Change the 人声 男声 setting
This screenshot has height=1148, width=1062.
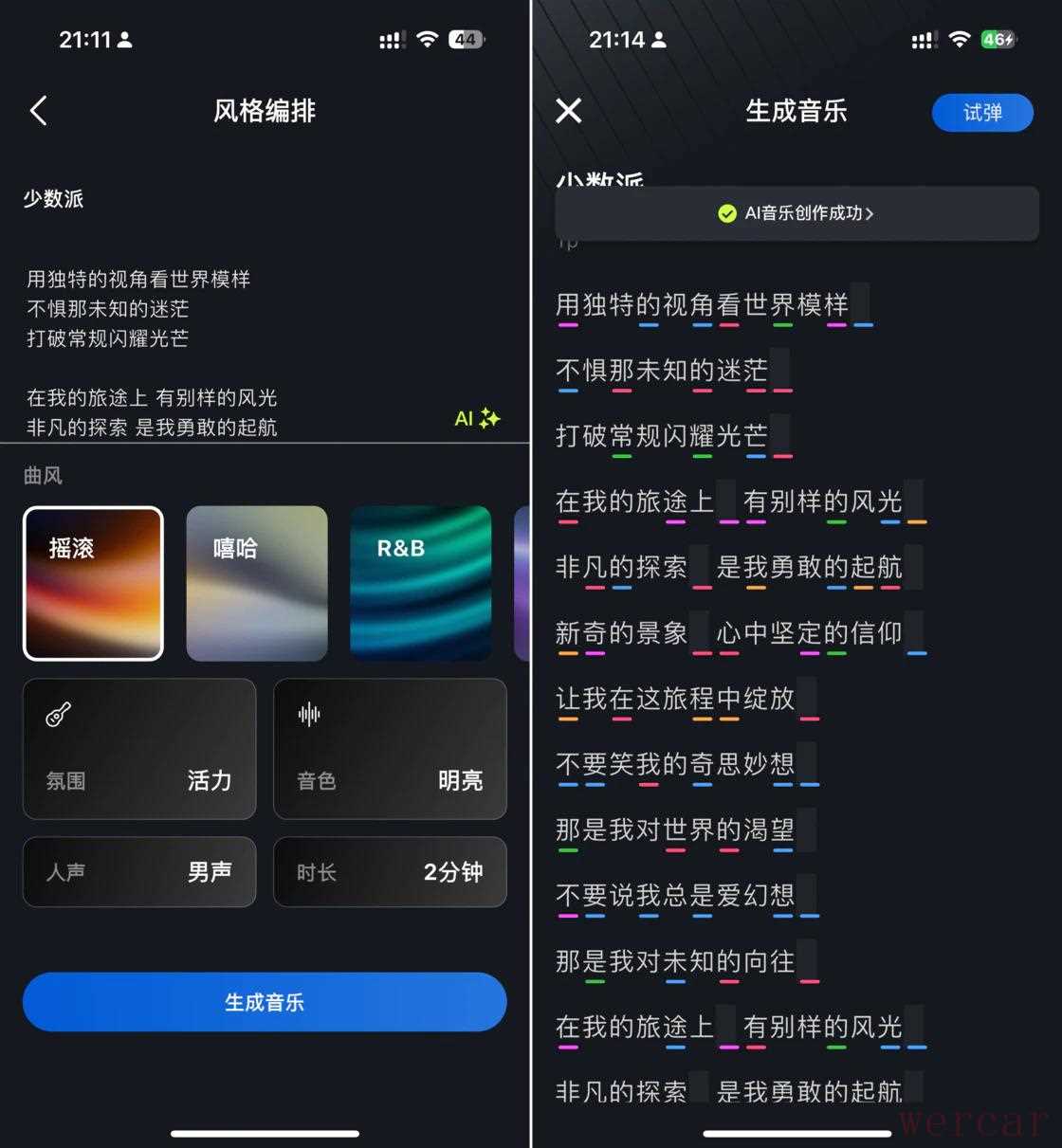point(139,872)
